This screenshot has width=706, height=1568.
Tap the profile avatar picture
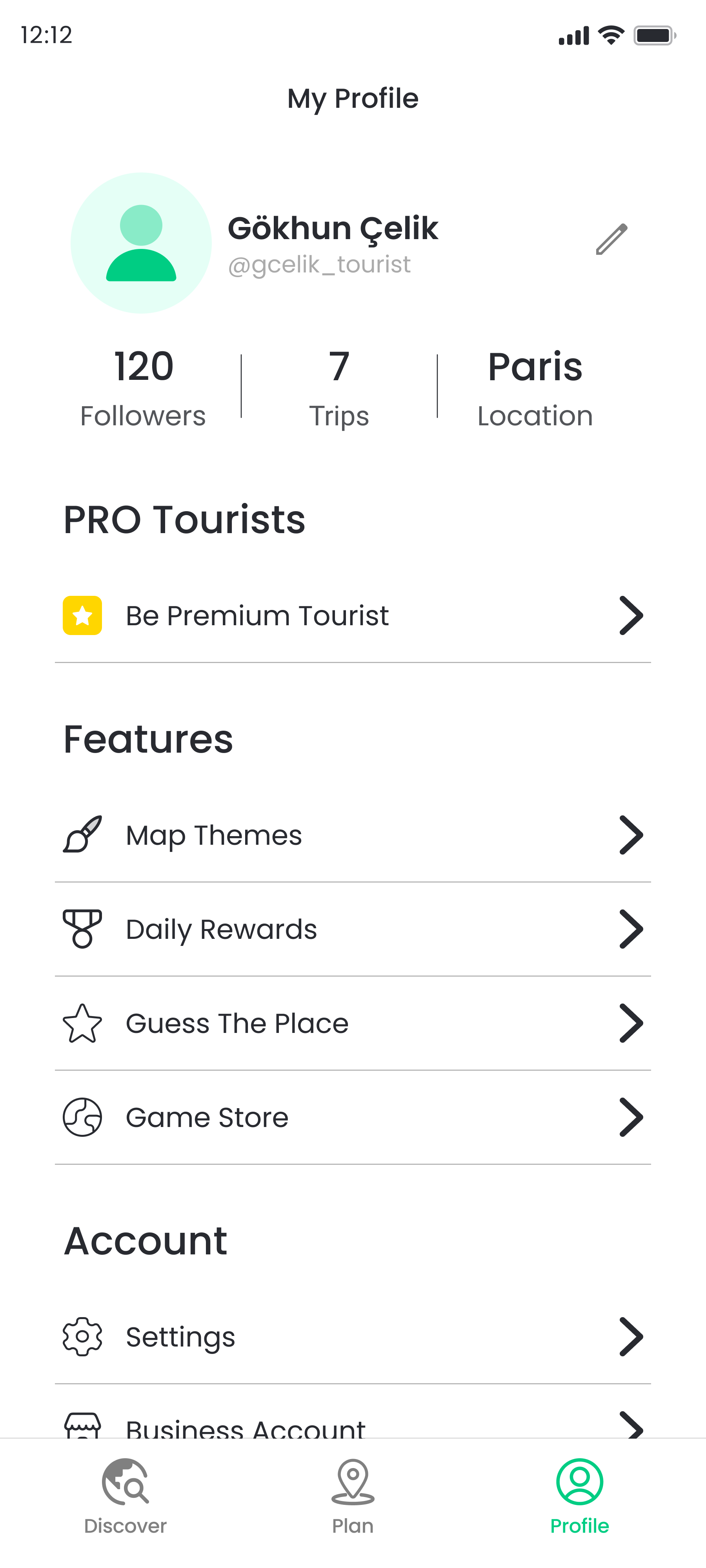pos(141,243)
